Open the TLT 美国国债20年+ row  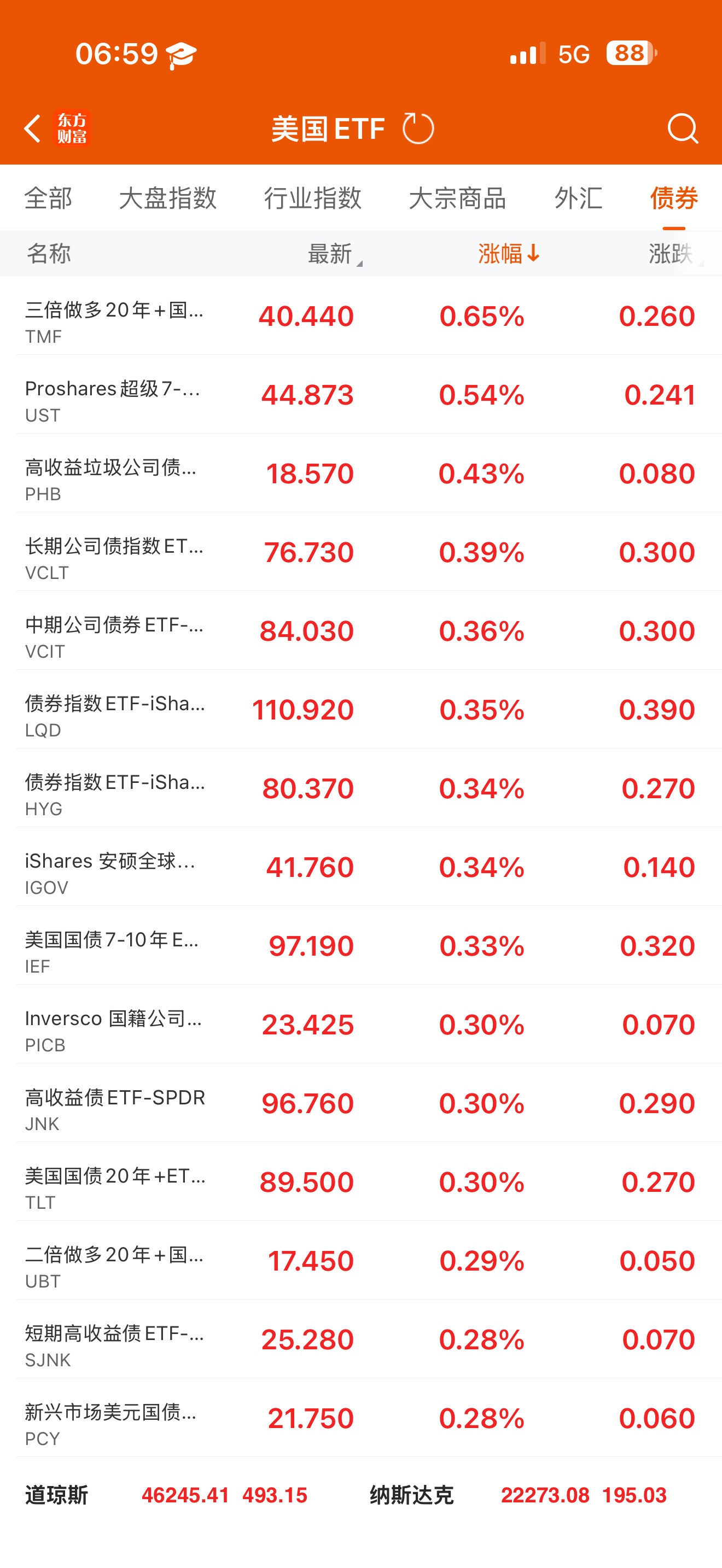pos(360,1182)
